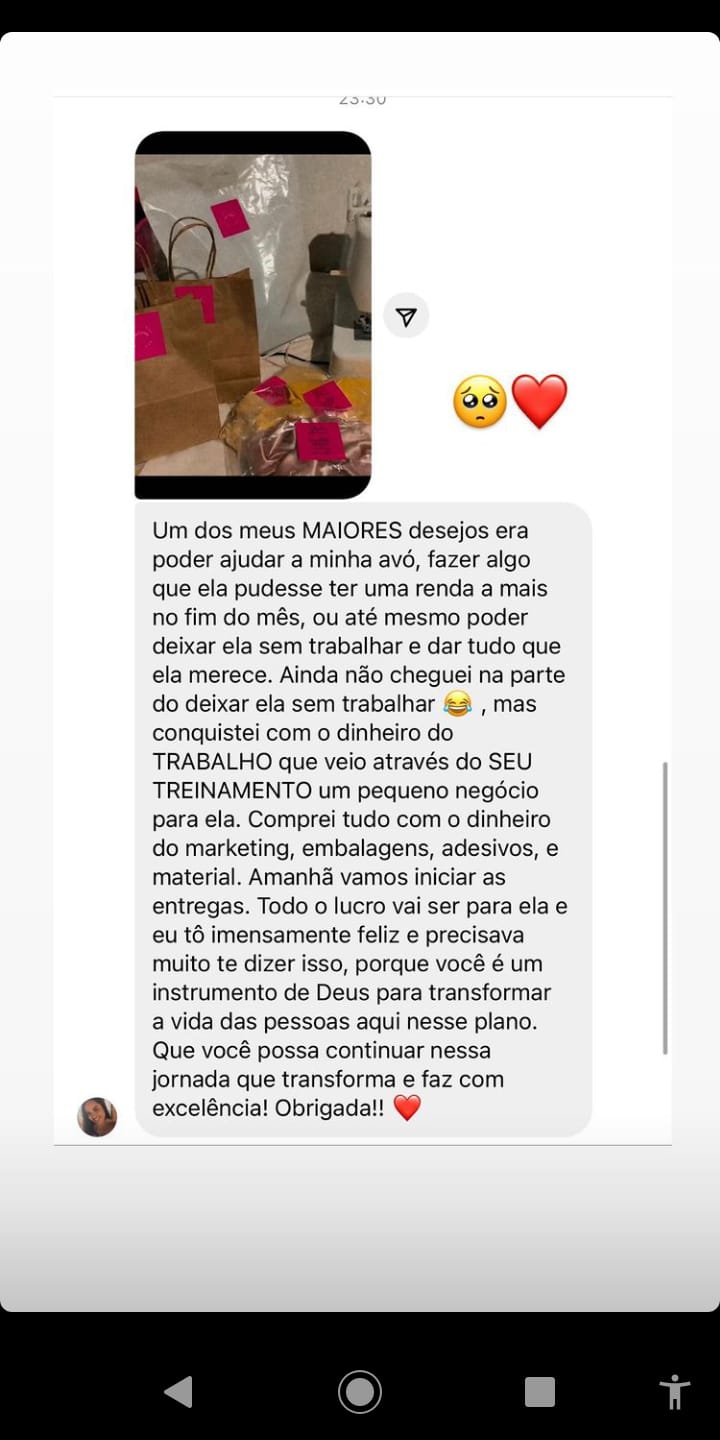Open the accessibility shortcut button
720x1440 pixels.
coord(675,1391)
